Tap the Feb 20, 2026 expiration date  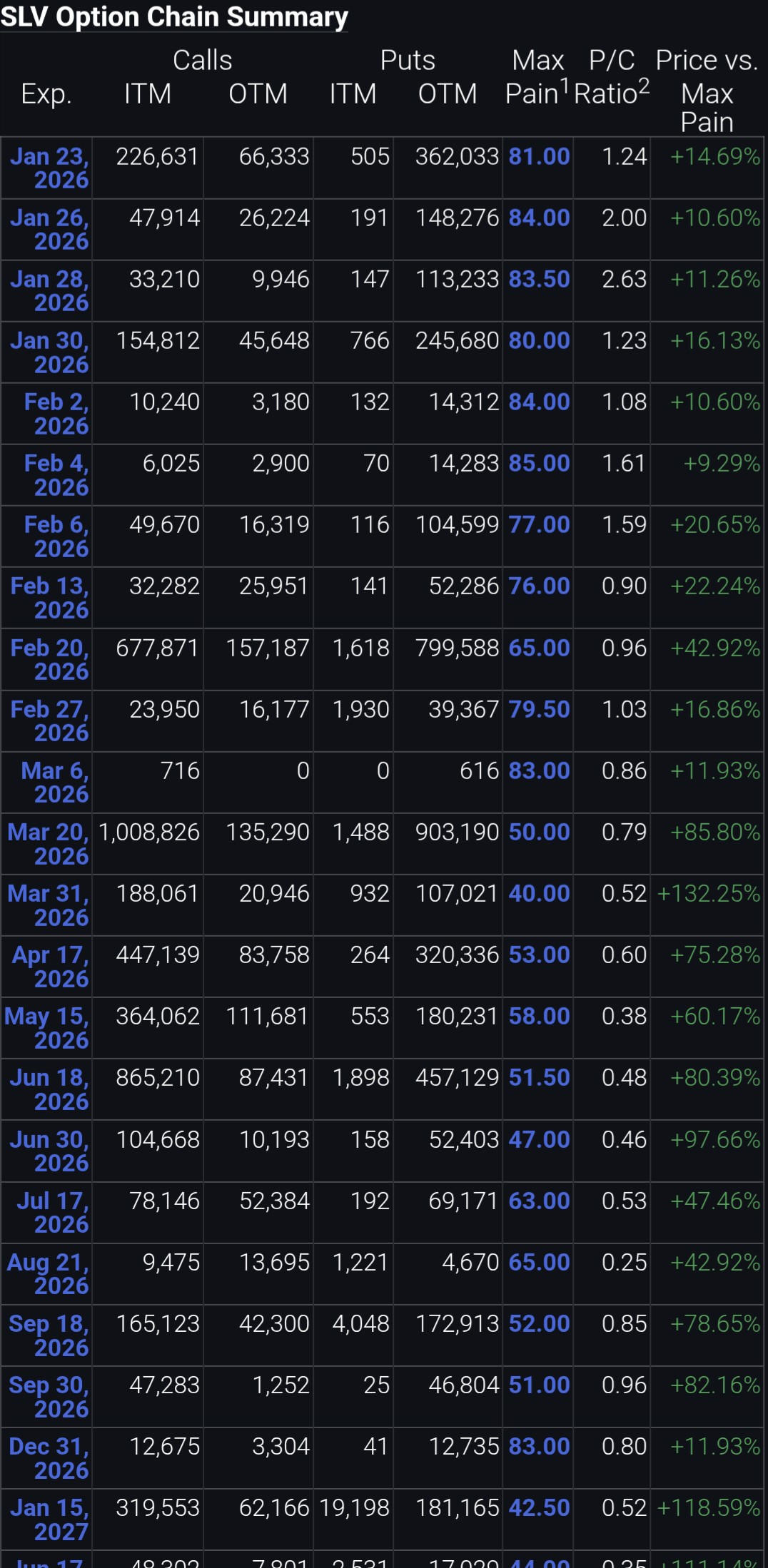(x=49, y=659)
